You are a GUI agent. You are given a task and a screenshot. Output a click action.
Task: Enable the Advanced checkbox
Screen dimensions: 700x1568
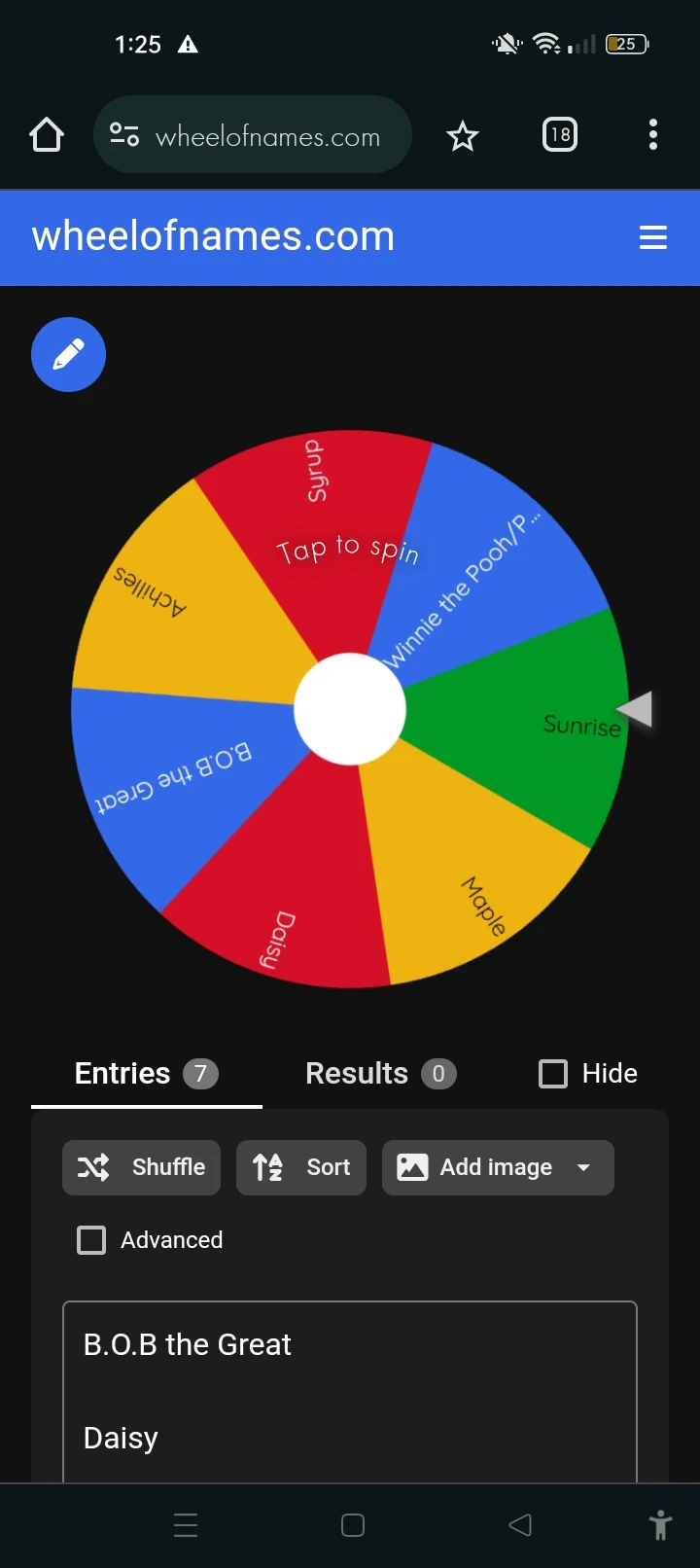pyautogui.click(x=91, y=1240)
